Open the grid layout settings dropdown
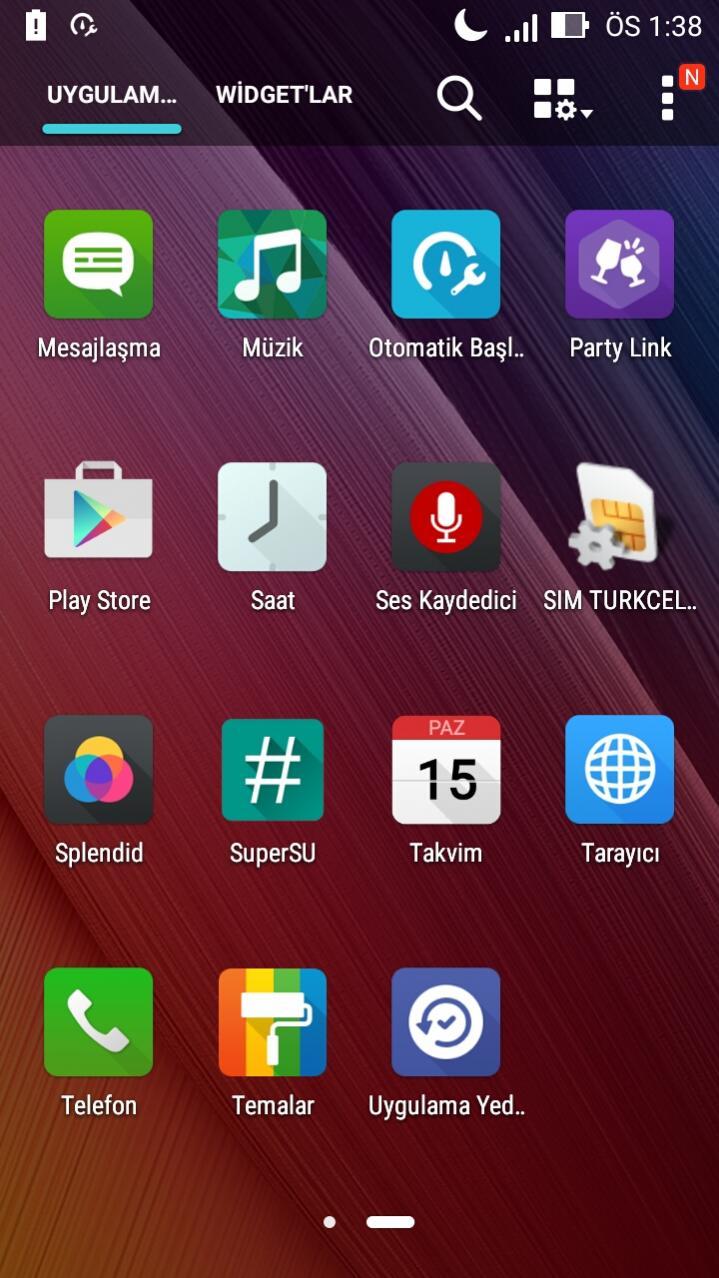 (562, 98)
